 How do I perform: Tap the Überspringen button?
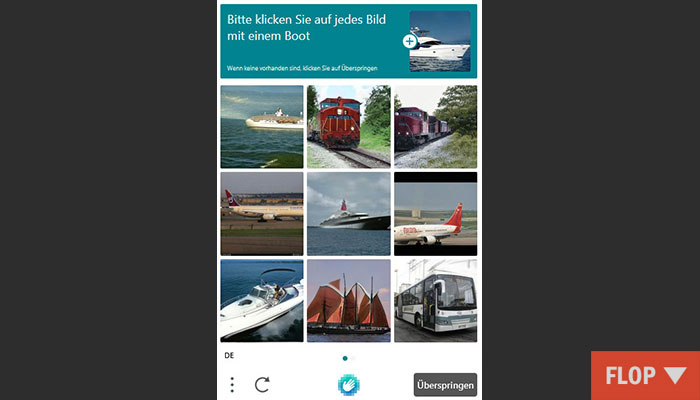445,385
